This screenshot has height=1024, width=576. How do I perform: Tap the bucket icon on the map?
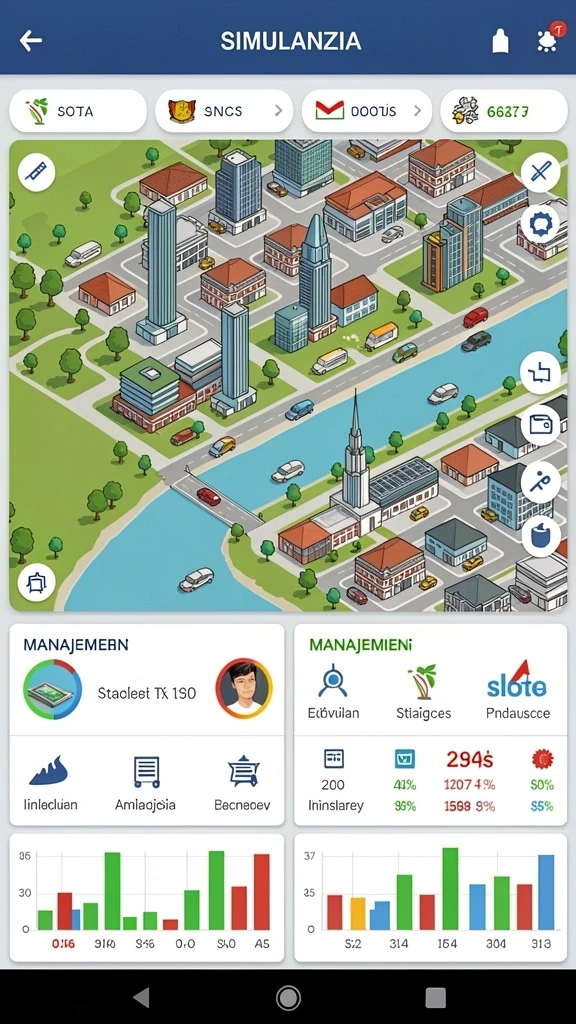coord(541,536)
